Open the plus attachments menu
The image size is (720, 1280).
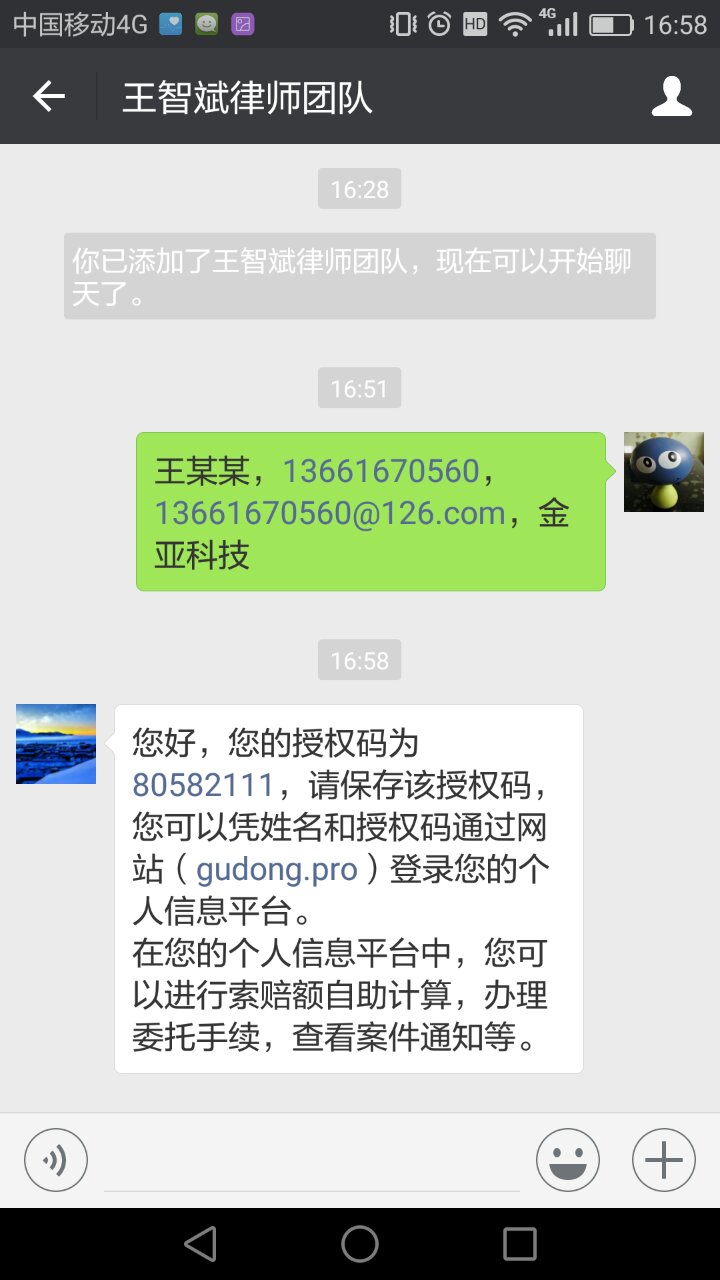tap(663, 1161)
